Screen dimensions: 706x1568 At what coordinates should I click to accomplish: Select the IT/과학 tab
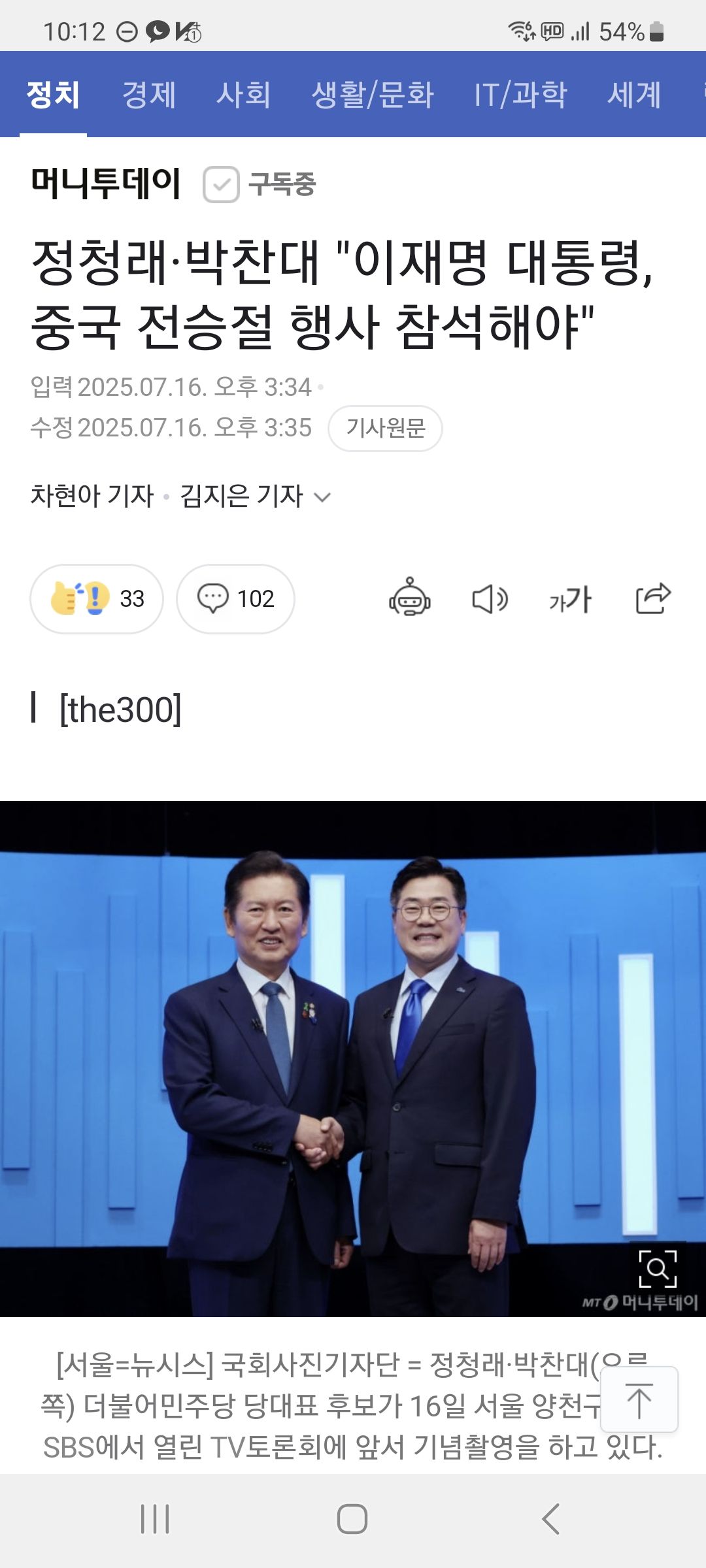[520, 95]
